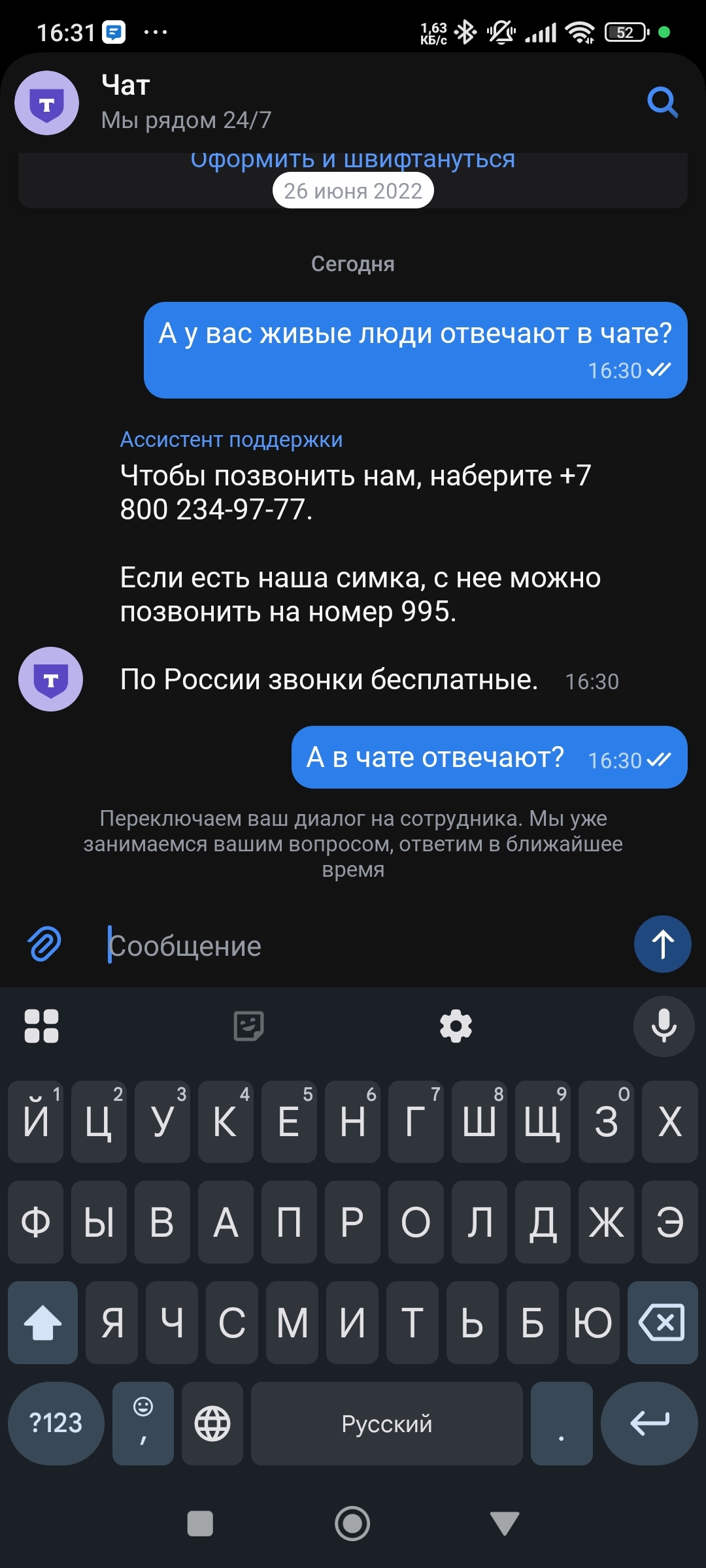The height and width of the screenshot is (1568, 706).
Task: Go to home screen via navigation bar
Action: pyautogui.click(x=352, y=1524)
